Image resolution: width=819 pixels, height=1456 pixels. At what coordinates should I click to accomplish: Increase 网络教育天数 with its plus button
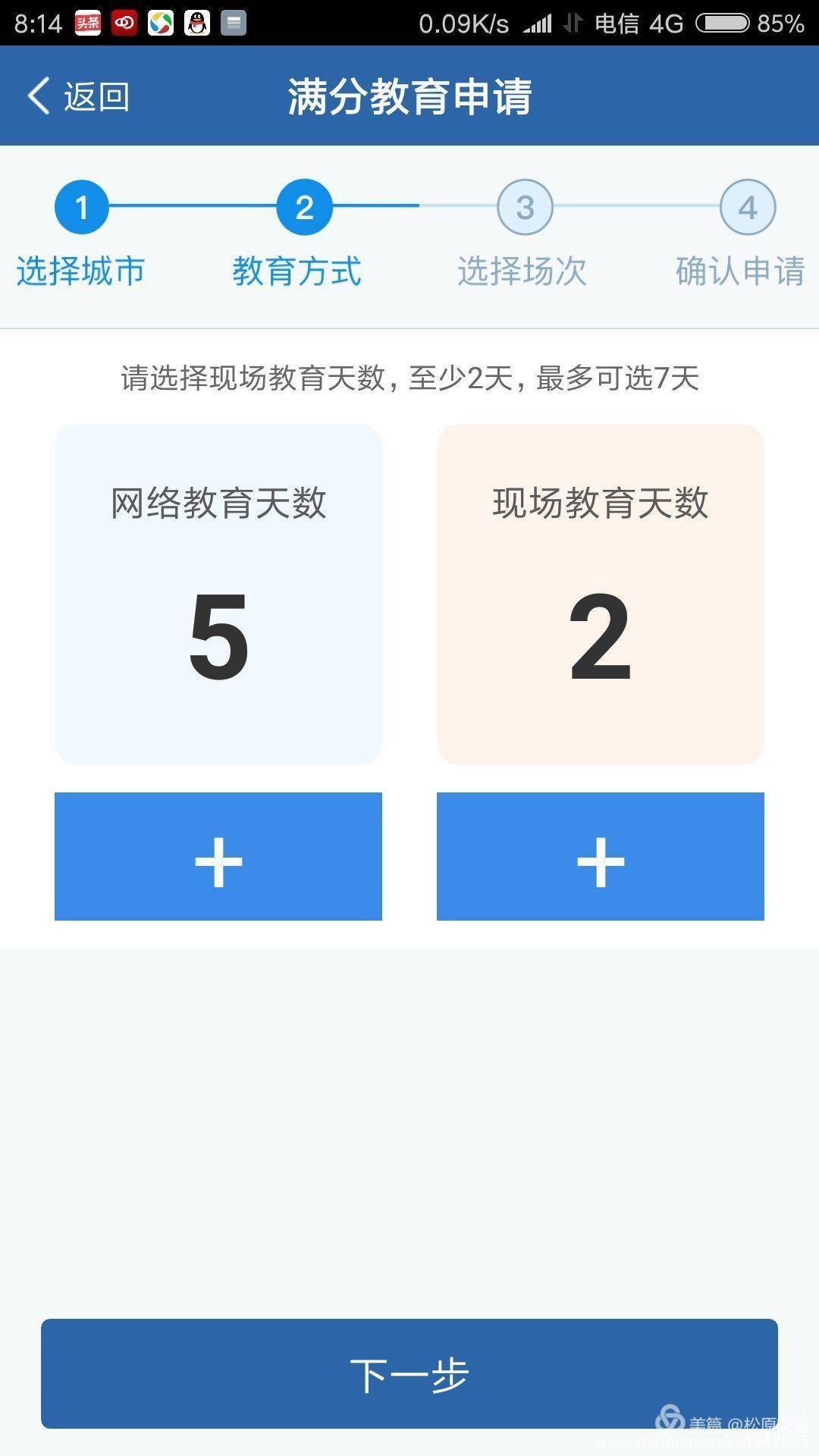pyautogui.click(x=218, y=857)
